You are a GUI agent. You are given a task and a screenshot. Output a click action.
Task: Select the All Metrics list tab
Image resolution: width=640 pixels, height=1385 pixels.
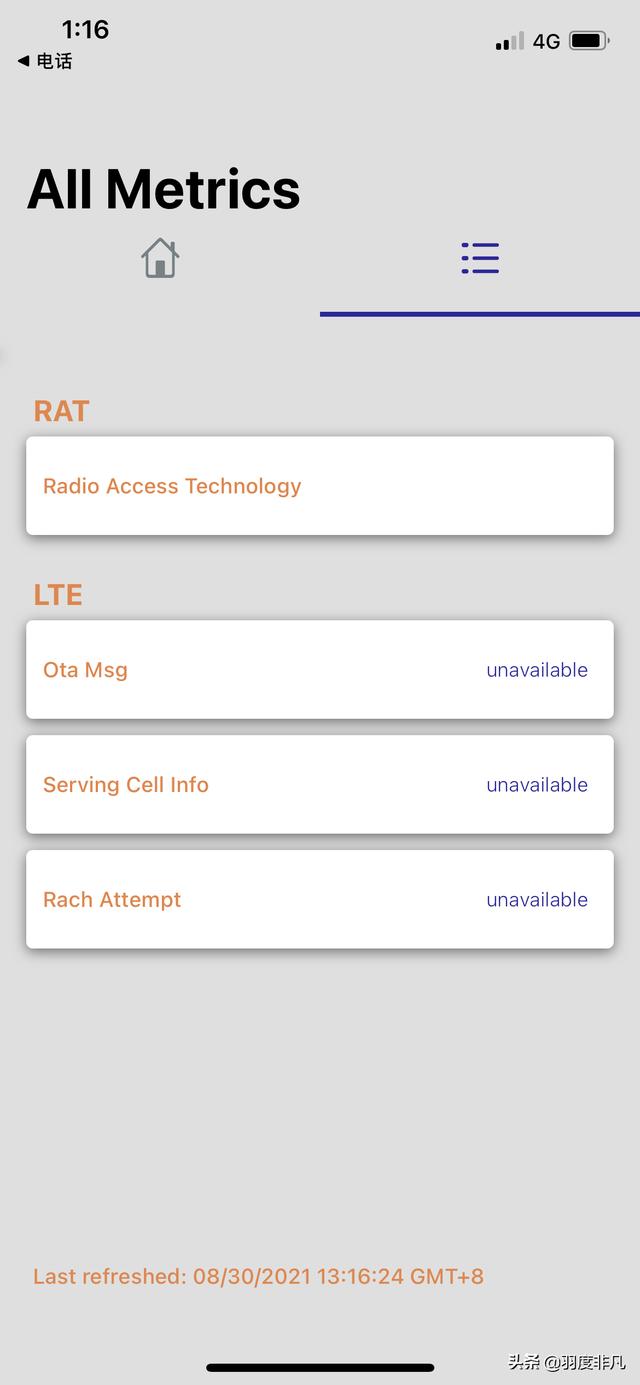click(x=480, y=258)
